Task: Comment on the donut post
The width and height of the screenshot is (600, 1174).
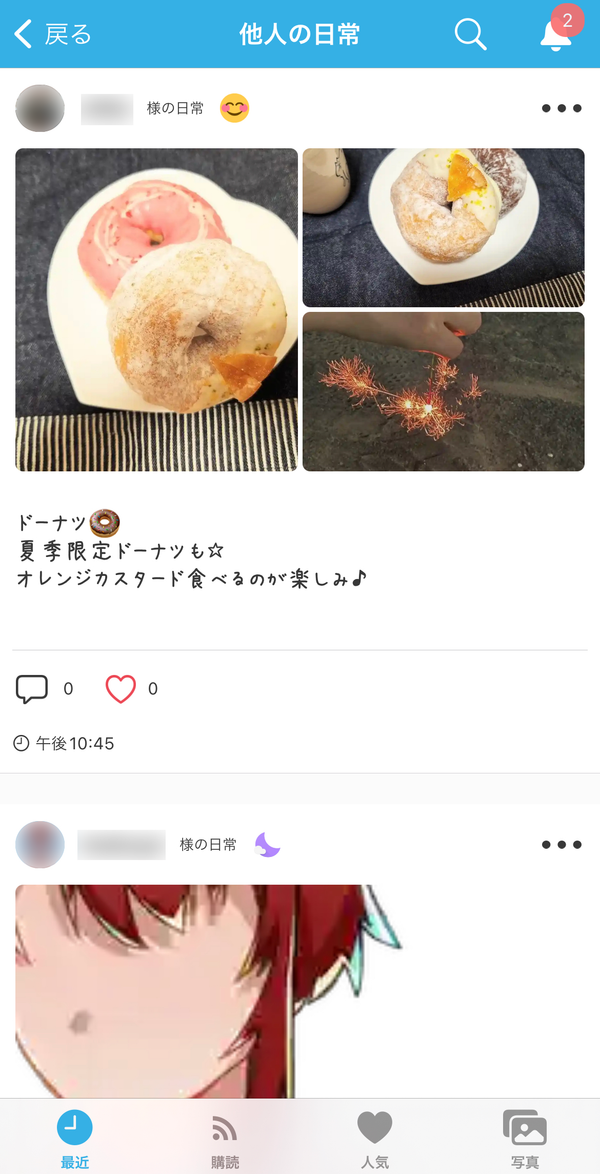Action: [31, 689]
